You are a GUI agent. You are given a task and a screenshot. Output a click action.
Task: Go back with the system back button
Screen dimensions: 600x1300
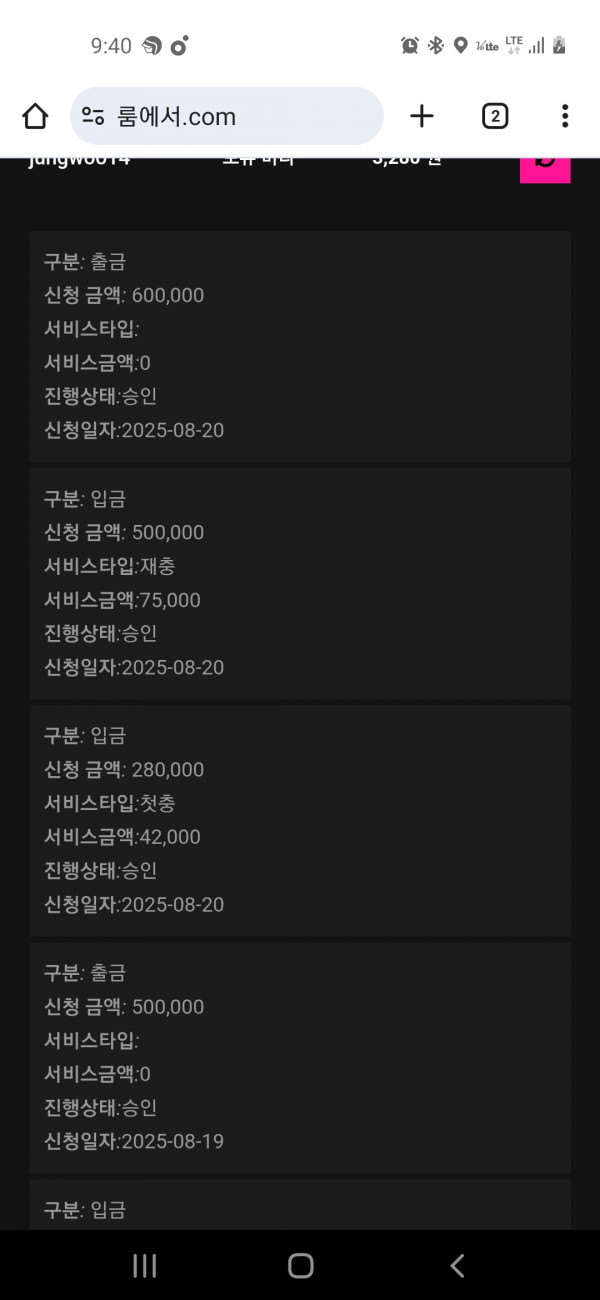click(x=457, y=1266)
